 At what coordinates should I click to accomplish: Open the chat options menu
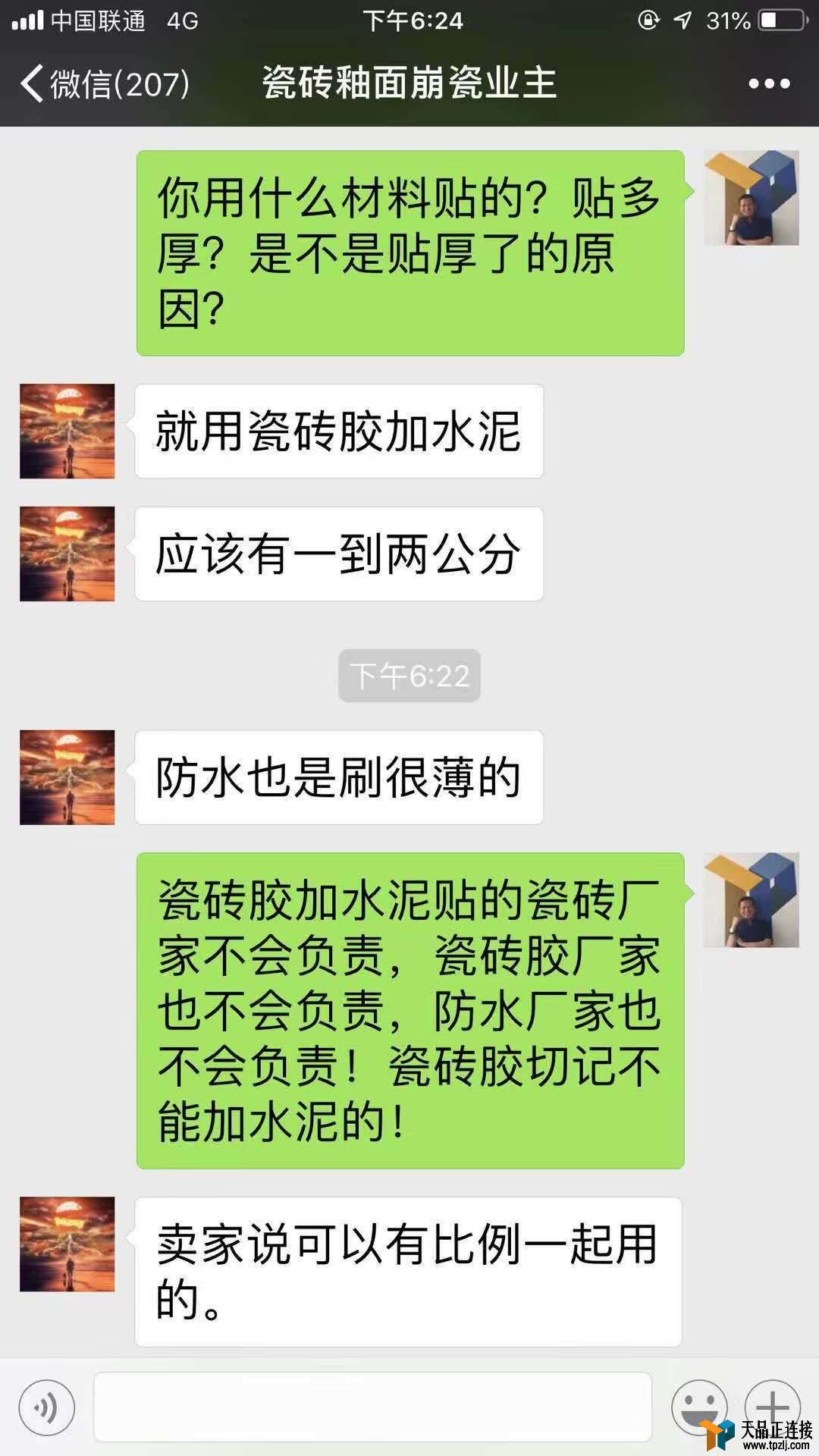click(769, 84)
